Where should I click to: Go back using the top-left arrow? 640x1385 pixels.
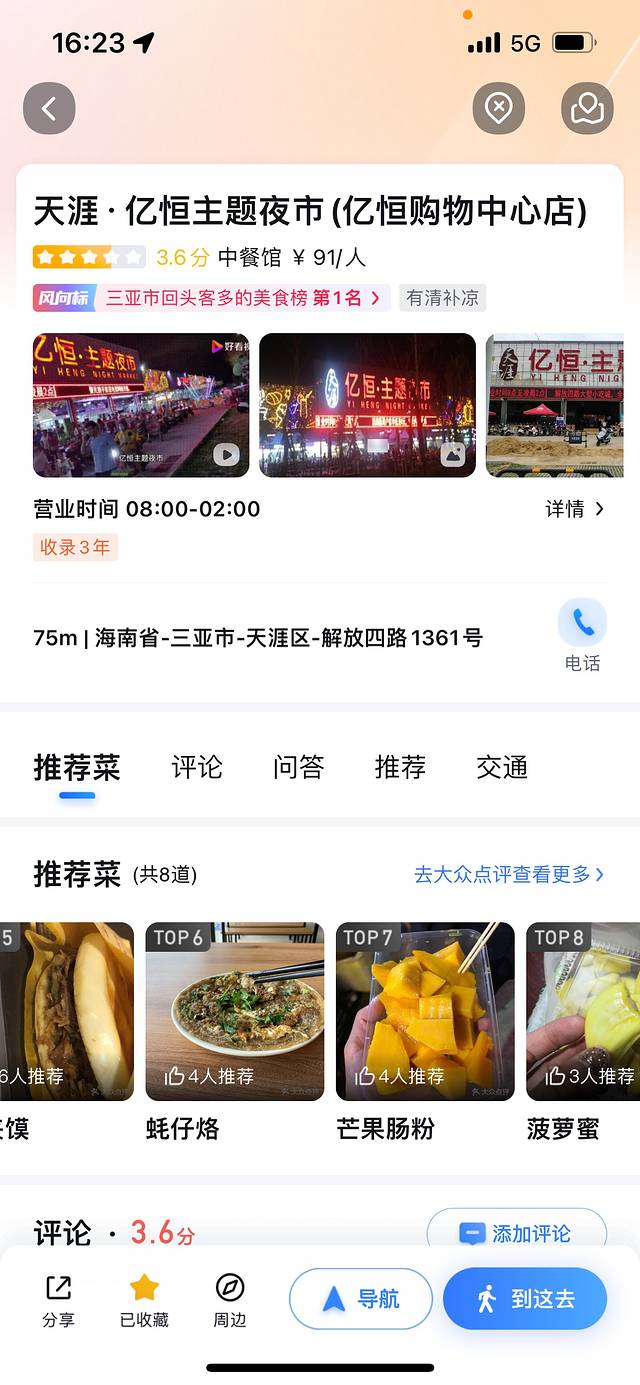coord(49,108)
